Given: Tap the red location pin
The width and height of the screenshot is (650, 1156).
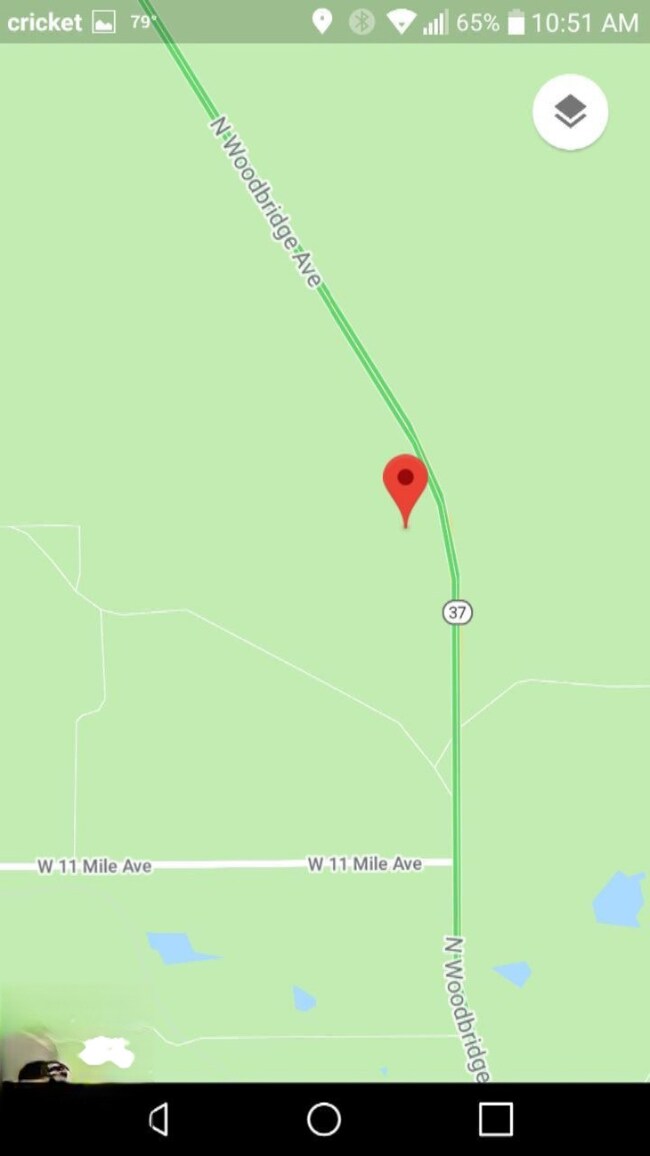Looking at the screenshot, I should point(405,483).
